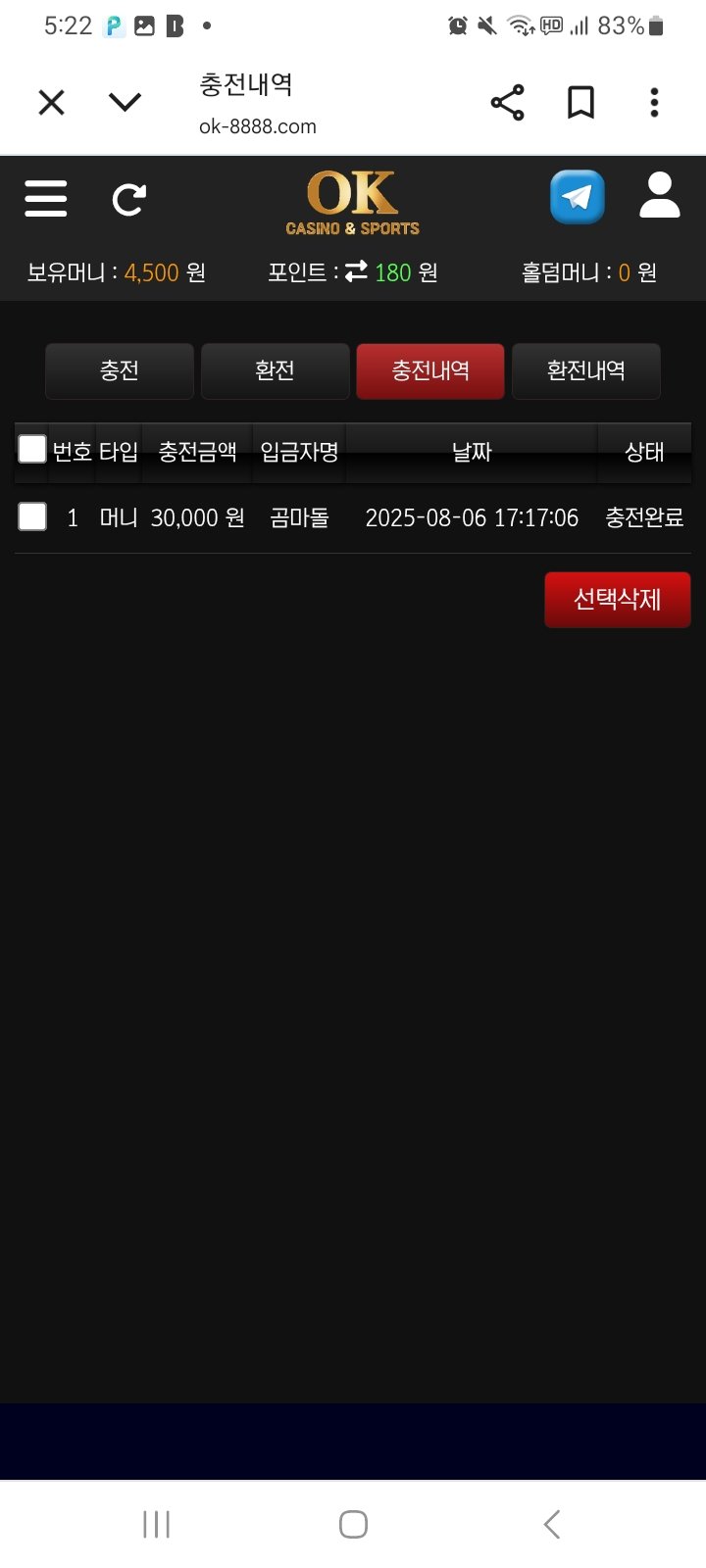The image size is (706, 1568).
Task: Open the Telegram contact icon
Action: coord(577,197)
